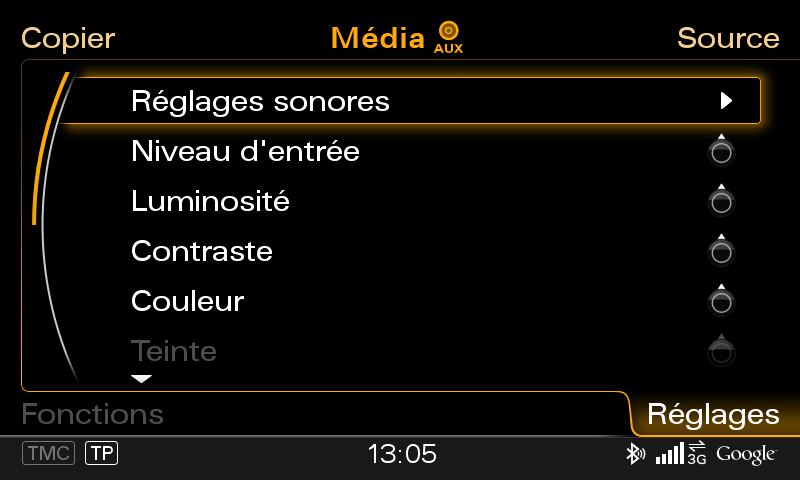
Task: Select Niveau d'entrée setting
Action: [245, 152]
